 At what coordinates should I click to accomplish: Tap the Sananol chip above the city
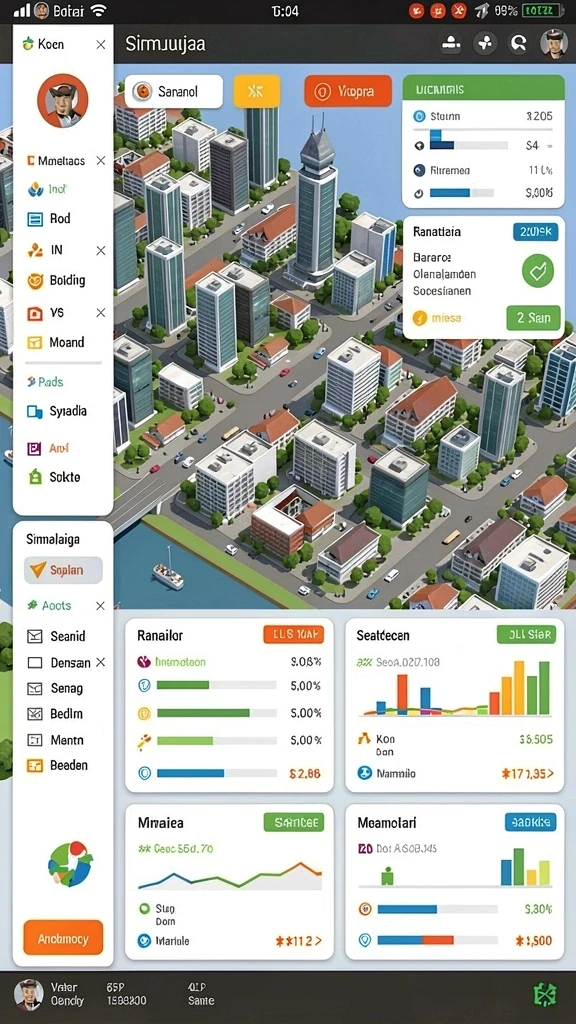[174, 91]
